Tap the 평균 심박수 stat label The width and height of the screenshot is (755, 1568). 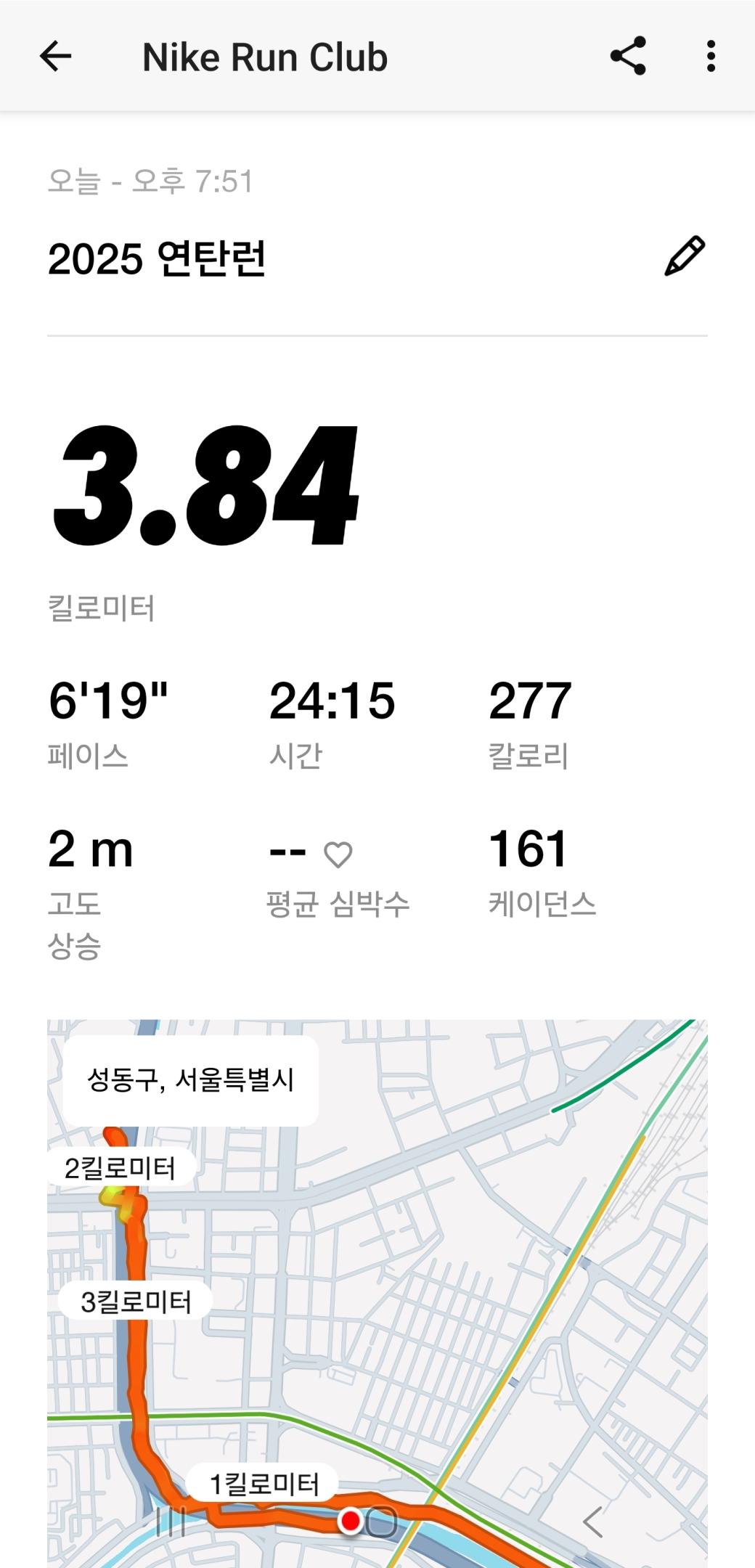[338, 905]
